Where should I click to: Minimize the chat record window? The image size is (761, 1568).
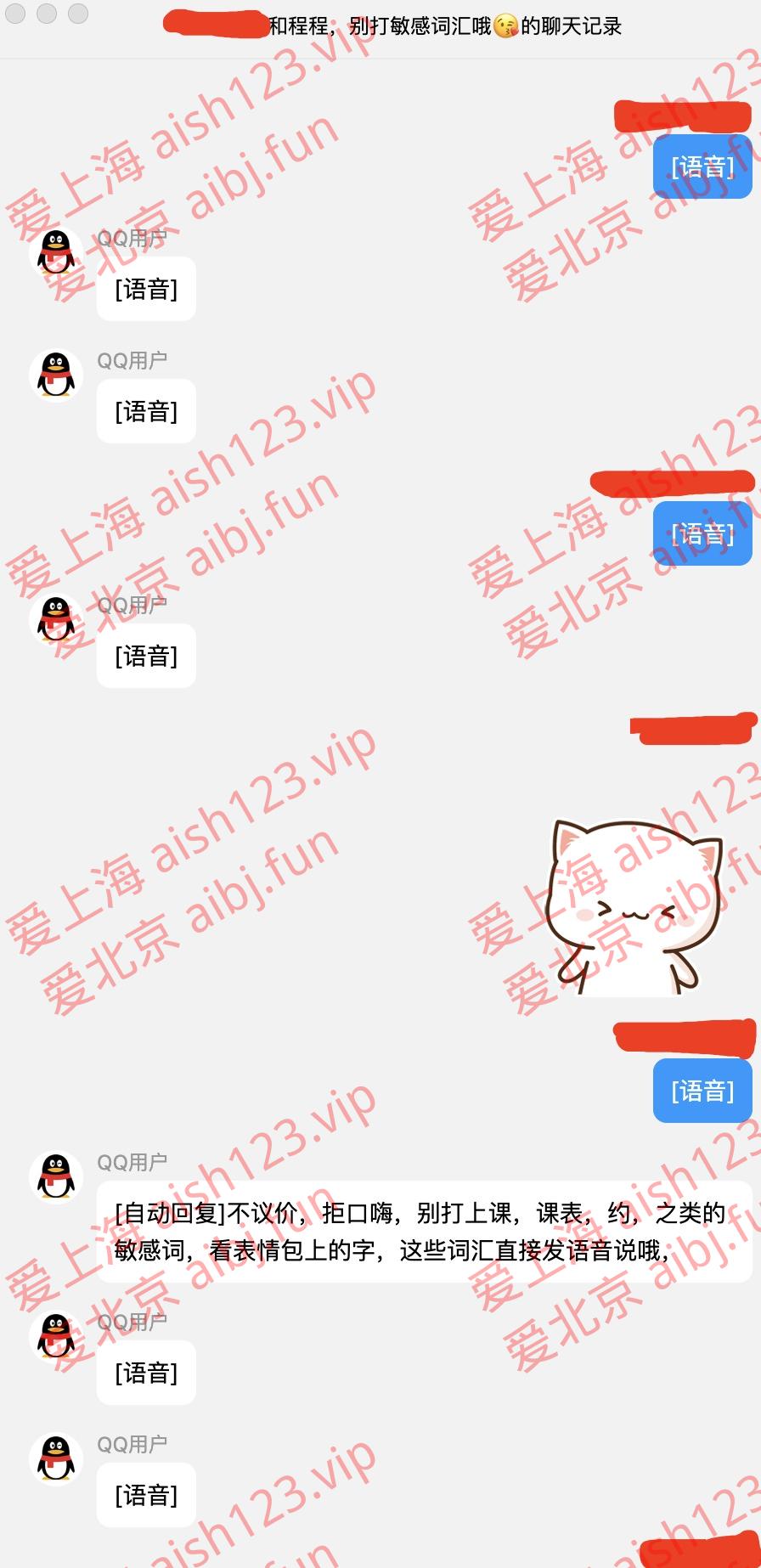pyautogui.click(x=47, y=14)
